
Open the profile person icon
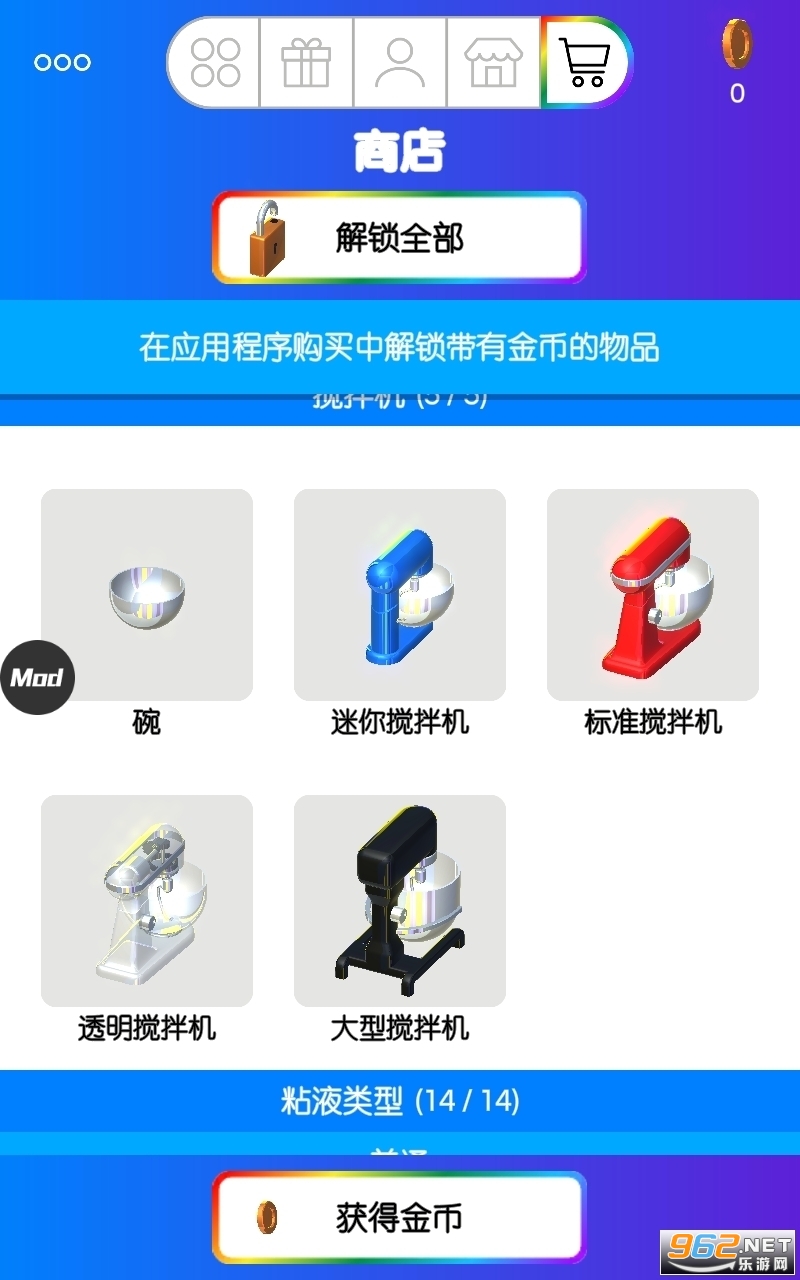(399, 61)
